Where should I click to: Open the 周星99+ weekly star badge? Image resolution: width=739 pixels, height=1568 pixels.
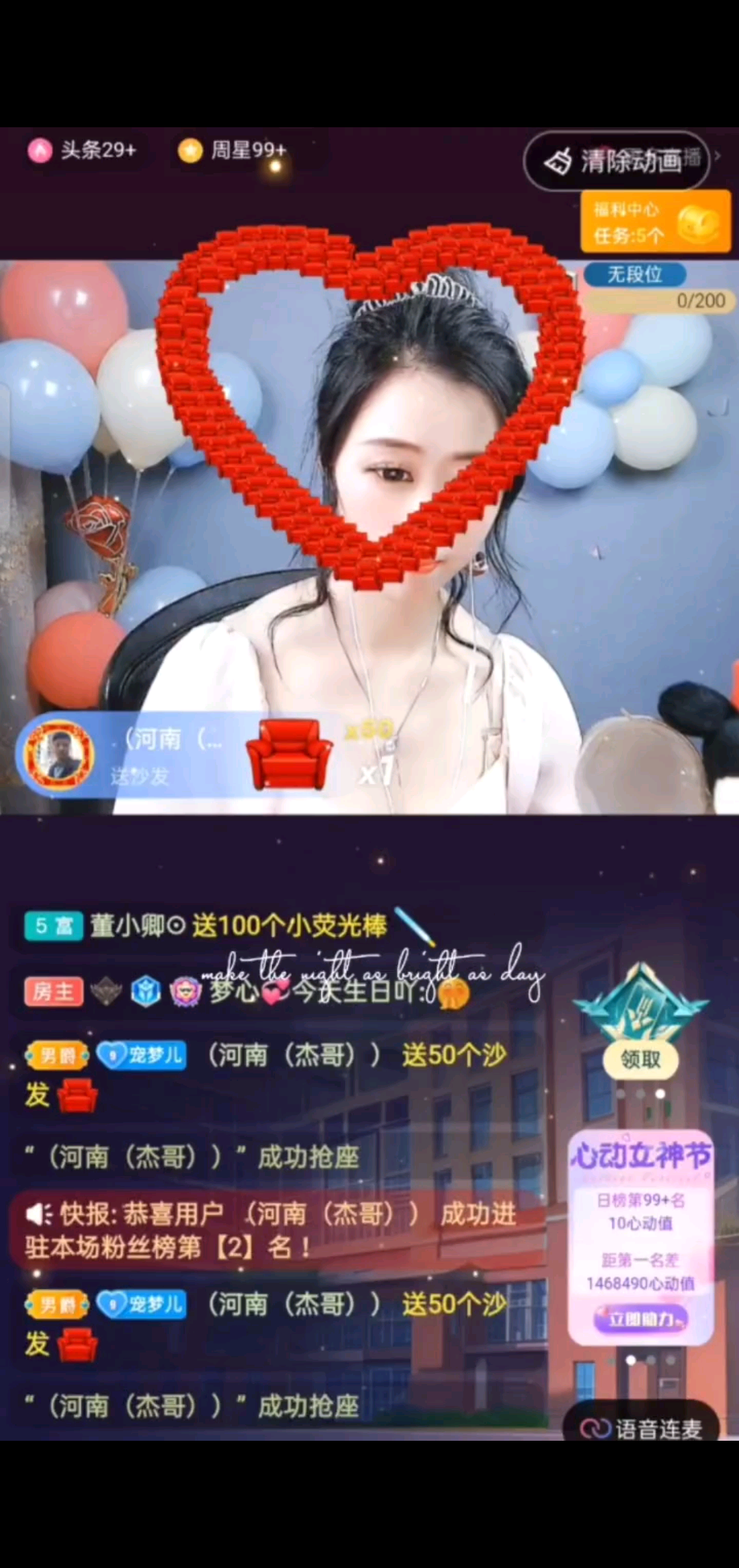[x=234, y=150]
